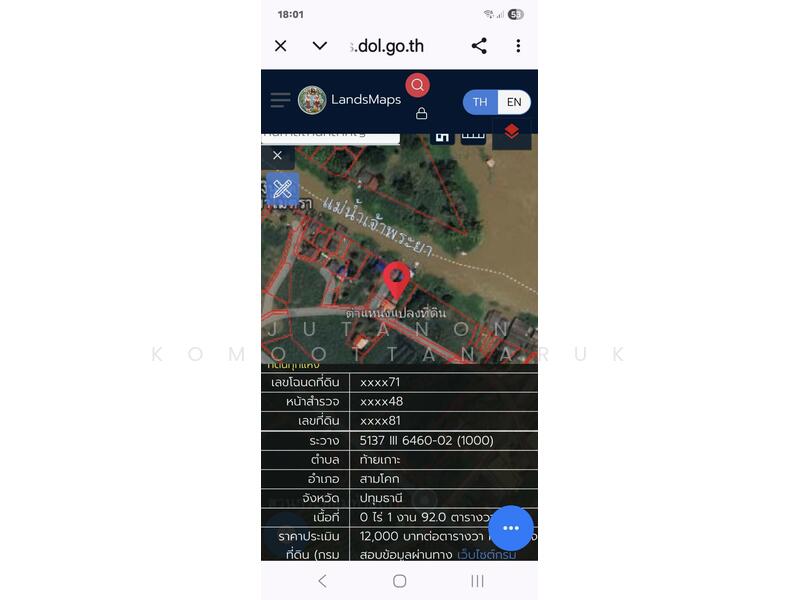
Task: Open the LandsMaps hamburger menu
Action: 280,100
